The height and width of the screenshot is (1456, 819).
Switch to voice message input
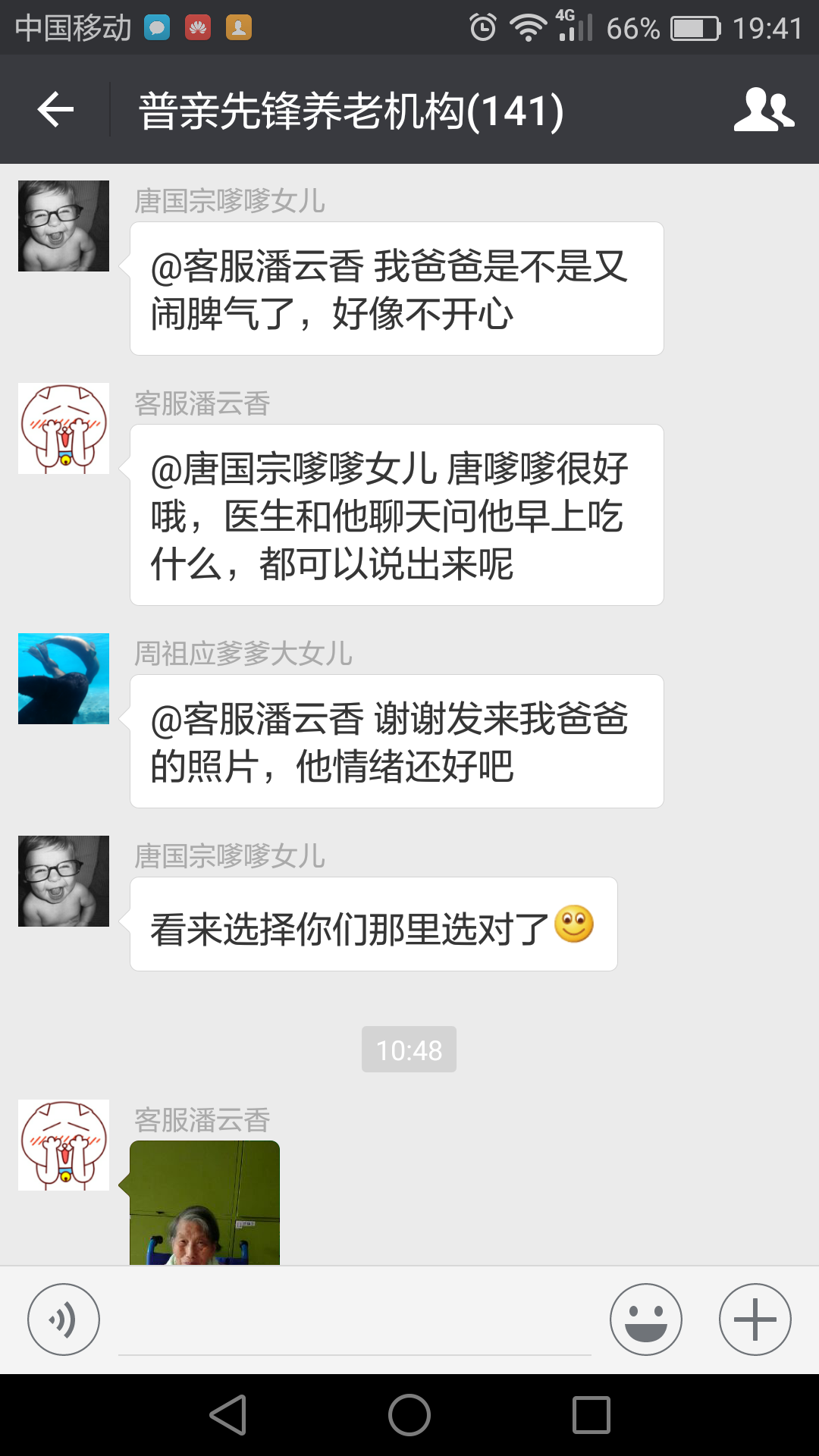(64, 1319)
